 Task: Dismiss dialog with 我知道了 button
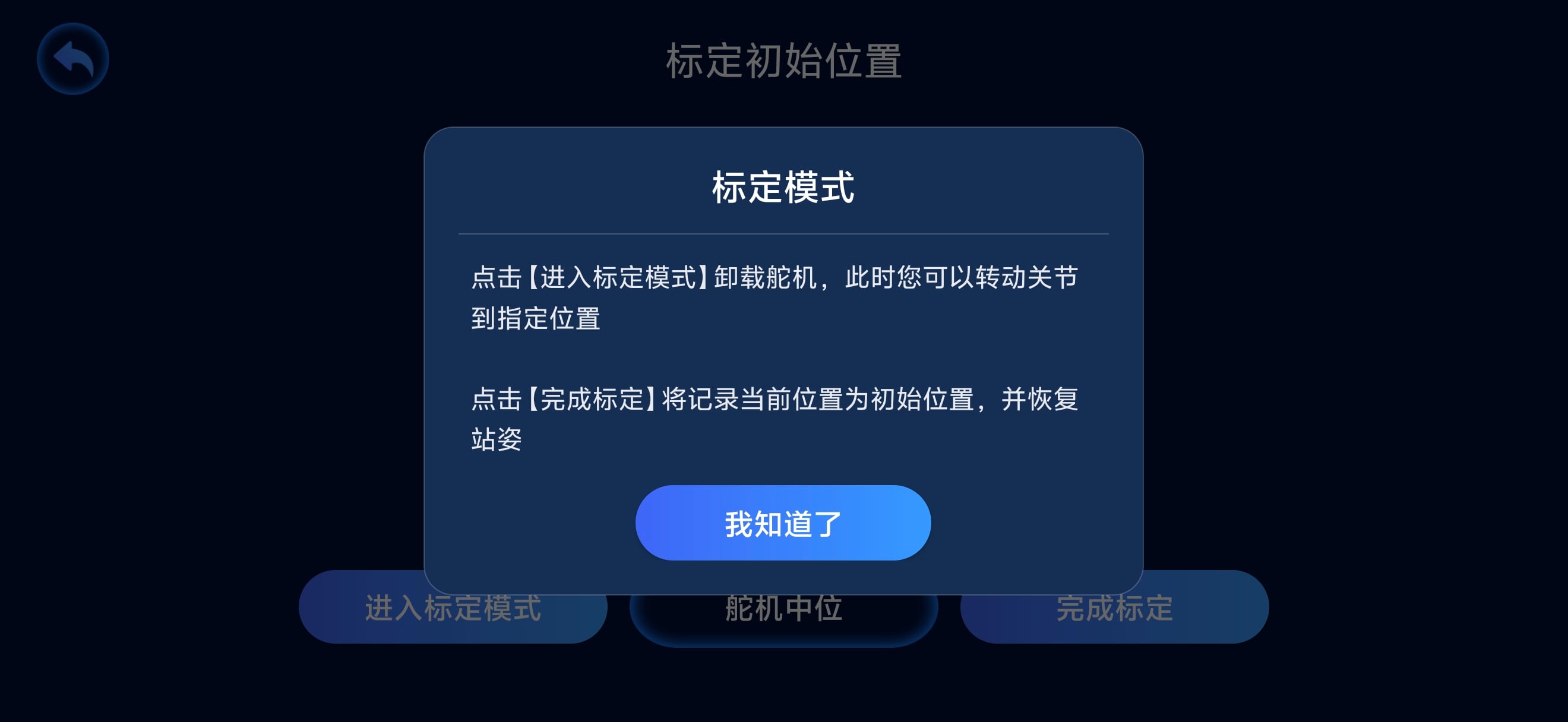783,522
